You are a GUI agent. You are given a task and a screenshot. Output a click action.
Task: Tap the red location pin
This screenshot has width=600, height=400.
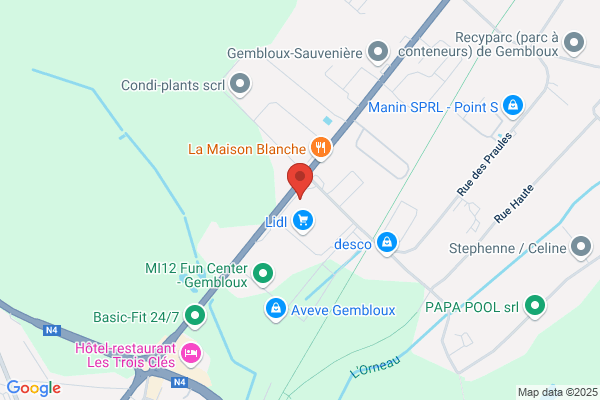coord(300,180)
